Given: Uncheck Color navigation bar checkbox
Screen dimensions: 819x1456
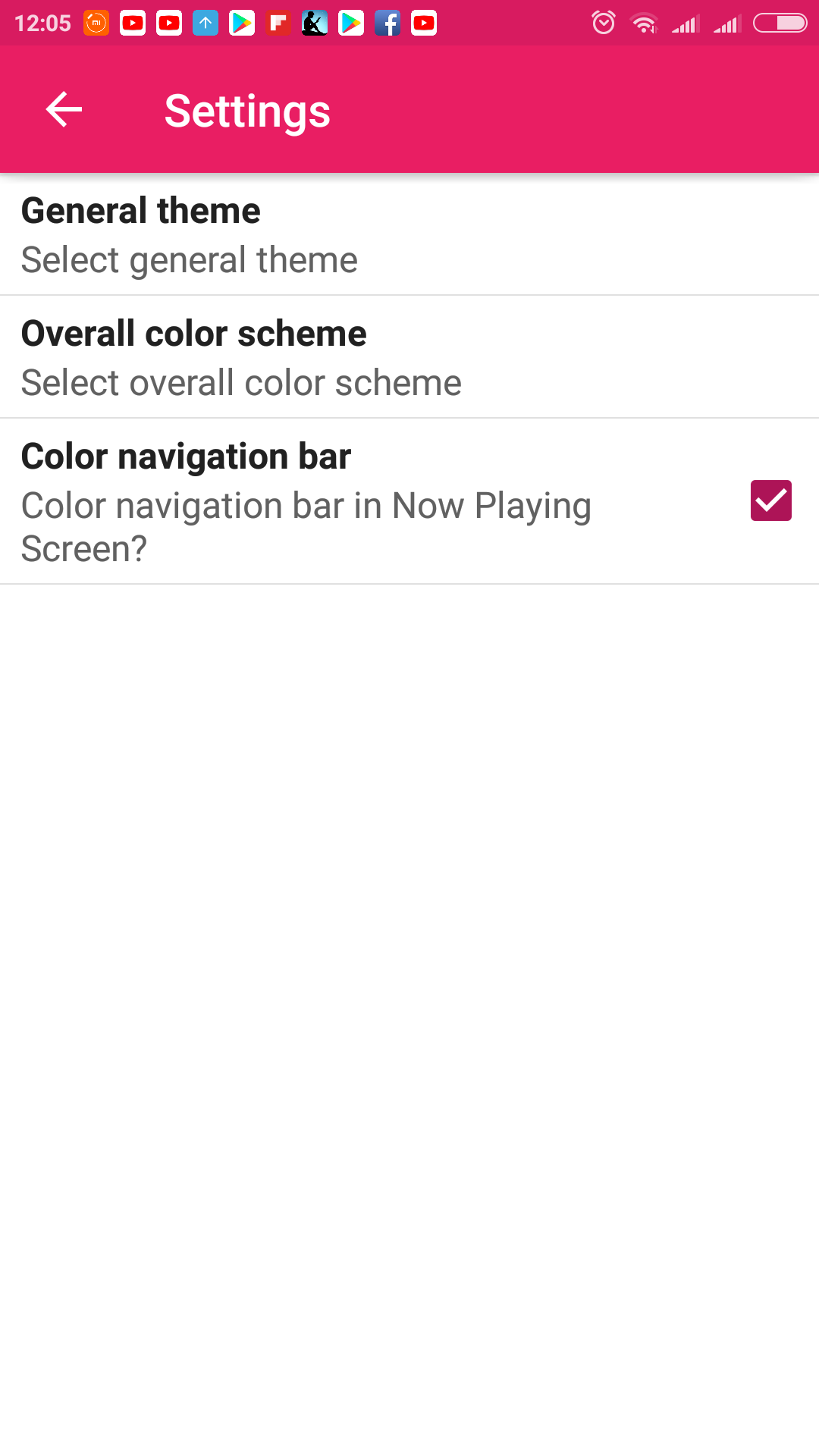Looking at the screenshot, I should click(770, 500).
